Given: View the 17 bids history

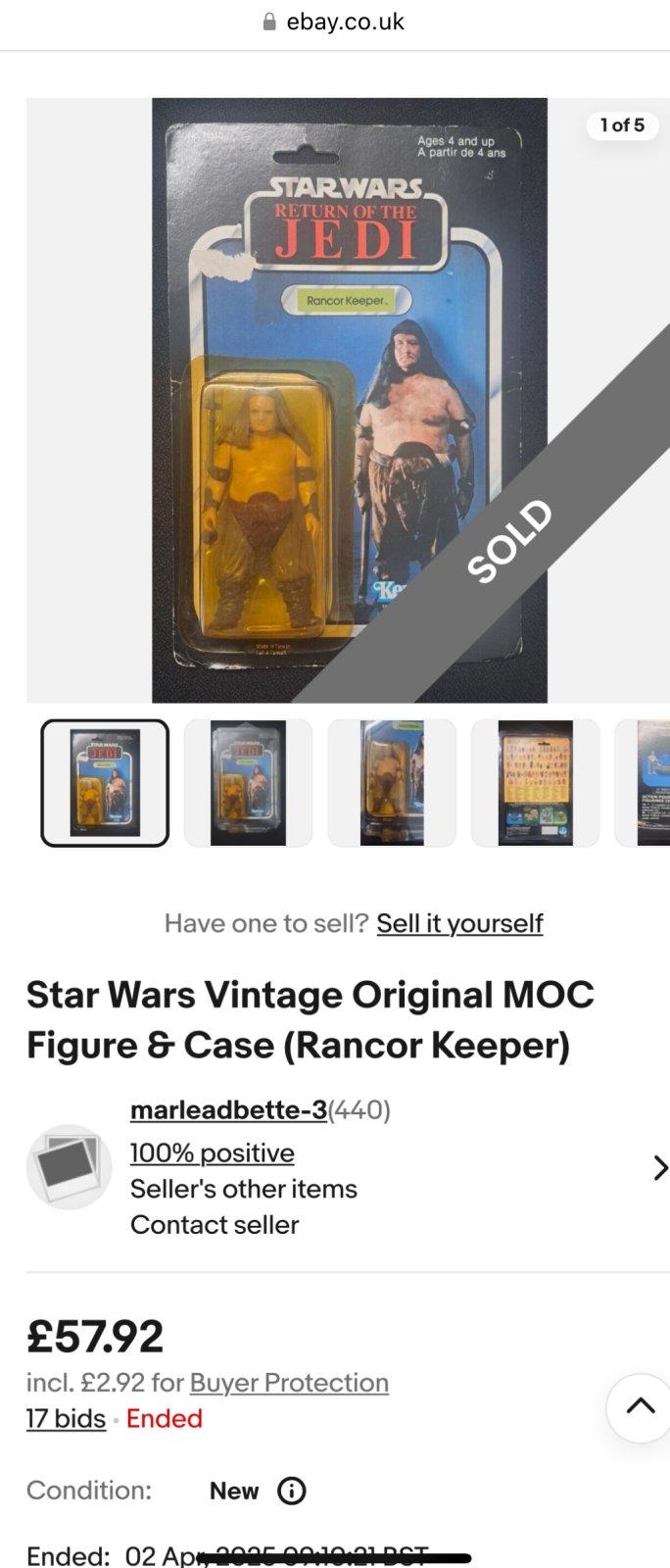Looking at the screenshot, I should tap(66, 1418).
